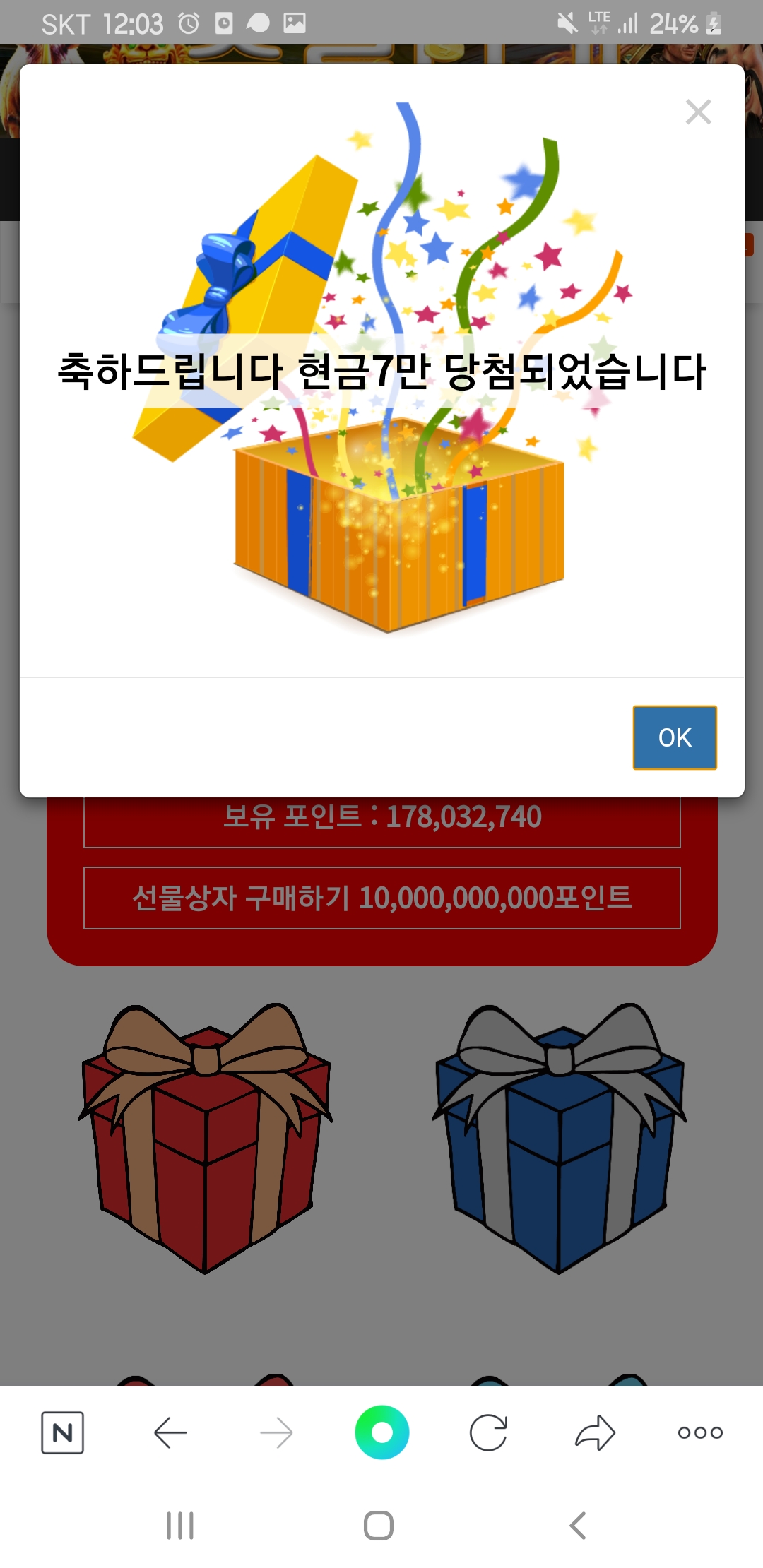Go back in the browser toolbar
Image resolution: width=763 pixels, height=1568 pixels.
click(x=170, y=1432)
